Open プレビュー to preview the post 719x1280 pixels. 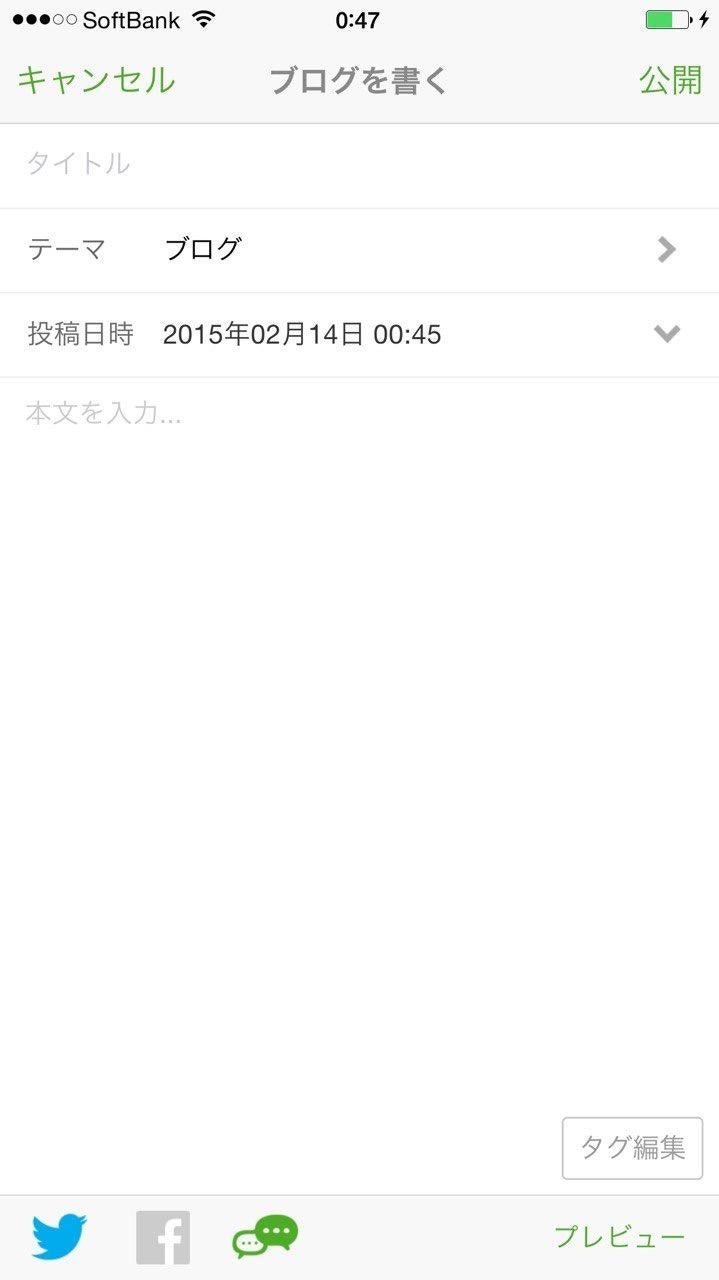point(619,1237)
